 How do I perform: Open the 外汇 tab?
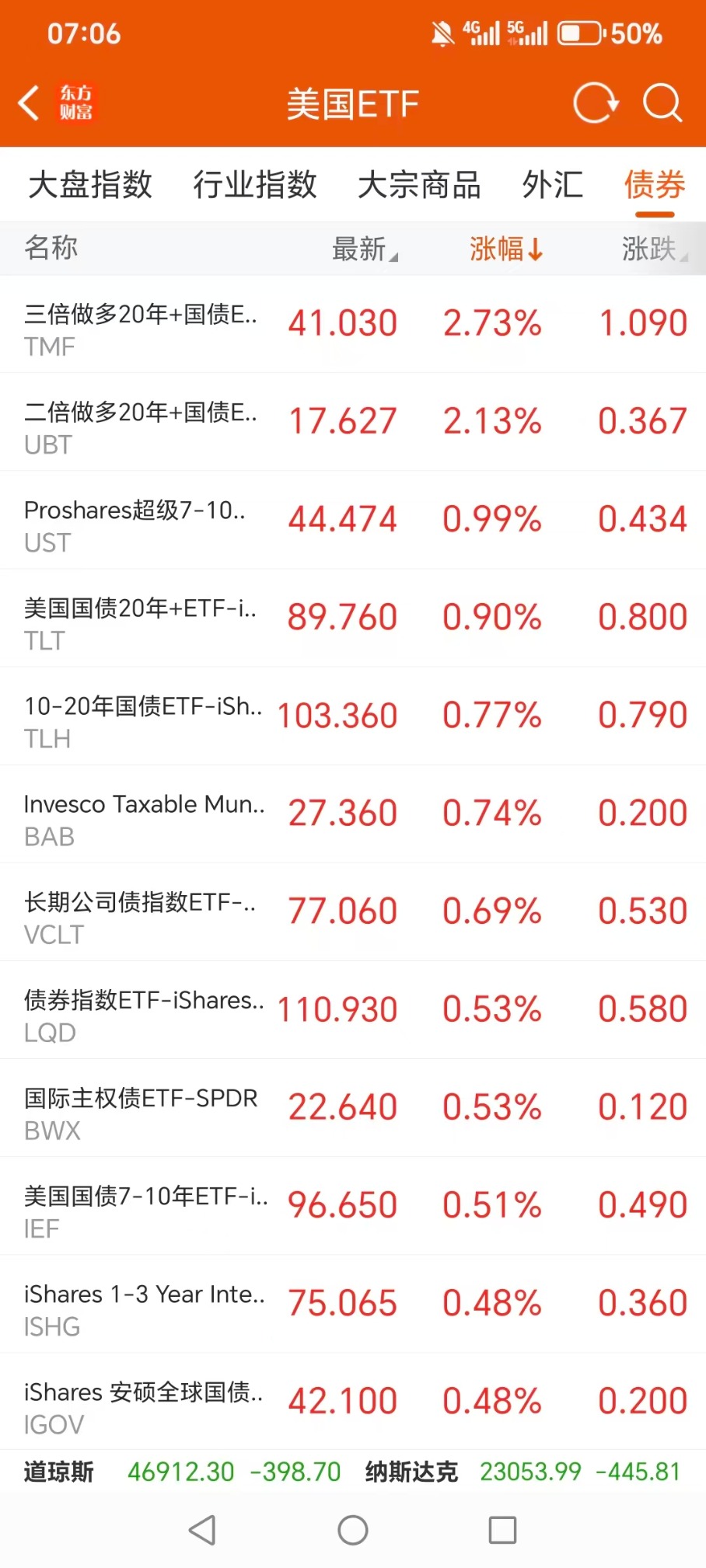pos(552,185)
